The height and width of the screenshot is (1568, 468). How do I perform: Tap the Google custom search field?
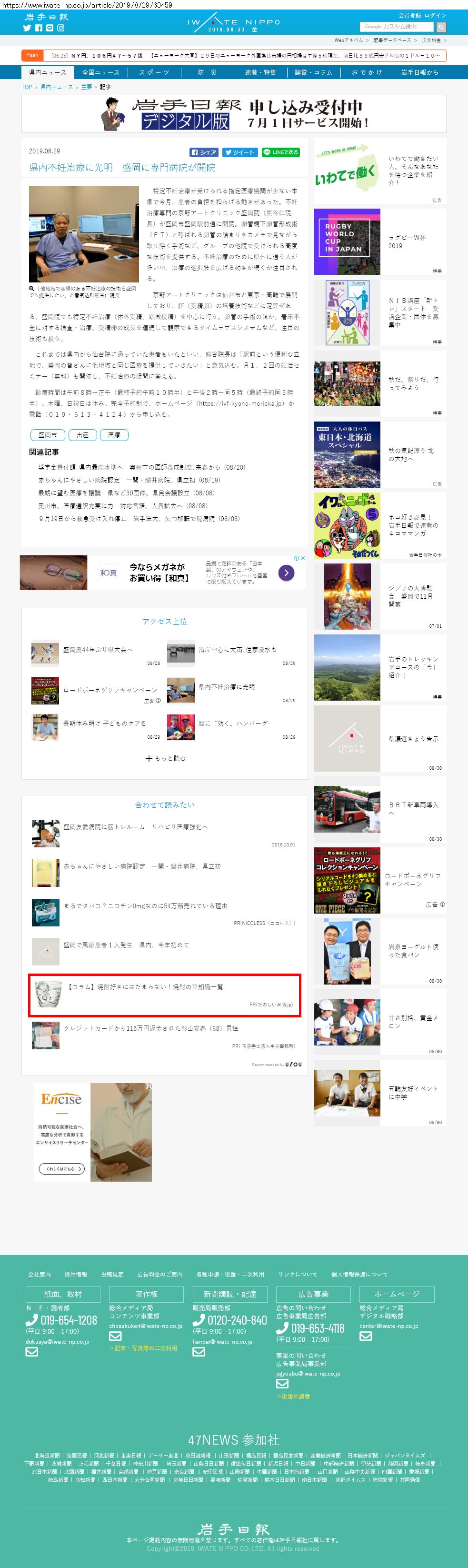[x=396, y=27]
